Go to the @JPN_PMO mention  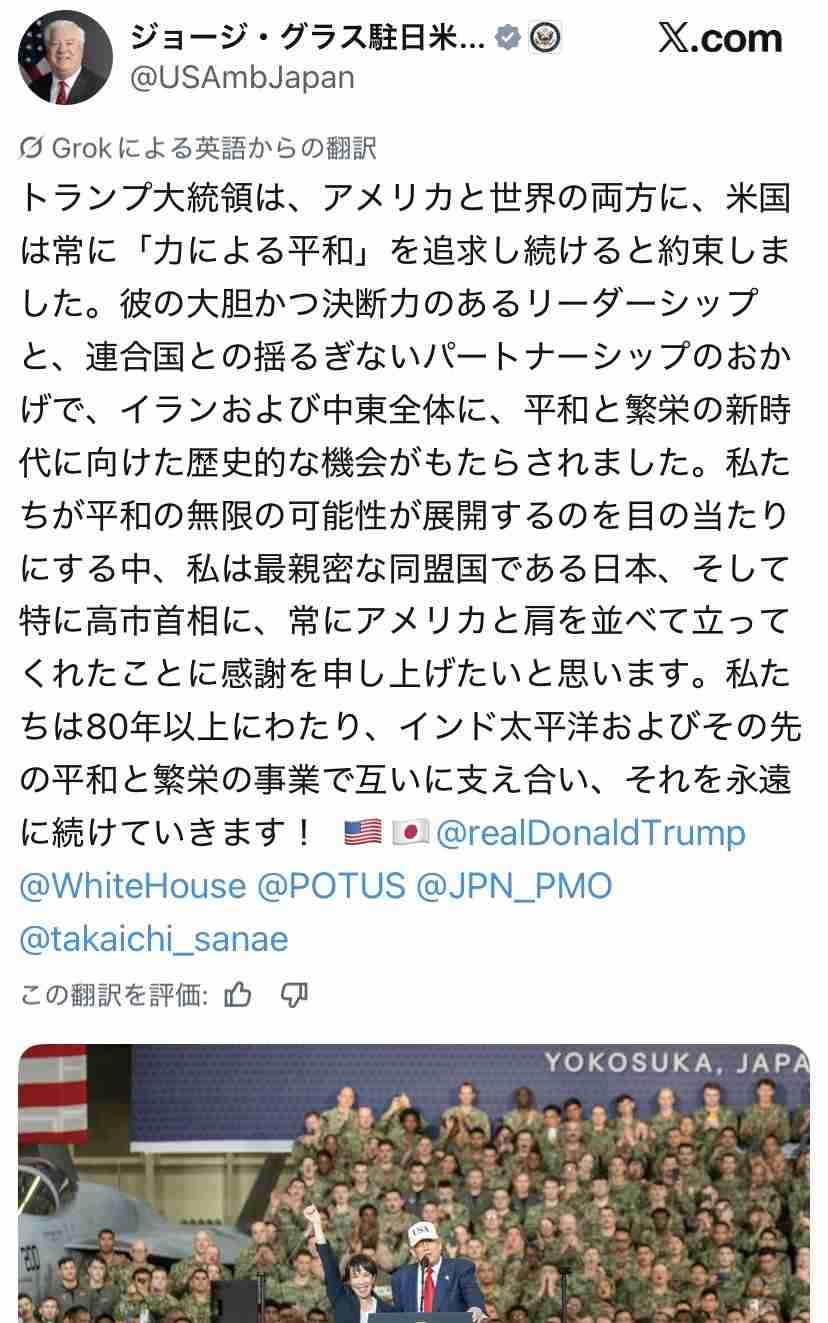tap(514, 886)
